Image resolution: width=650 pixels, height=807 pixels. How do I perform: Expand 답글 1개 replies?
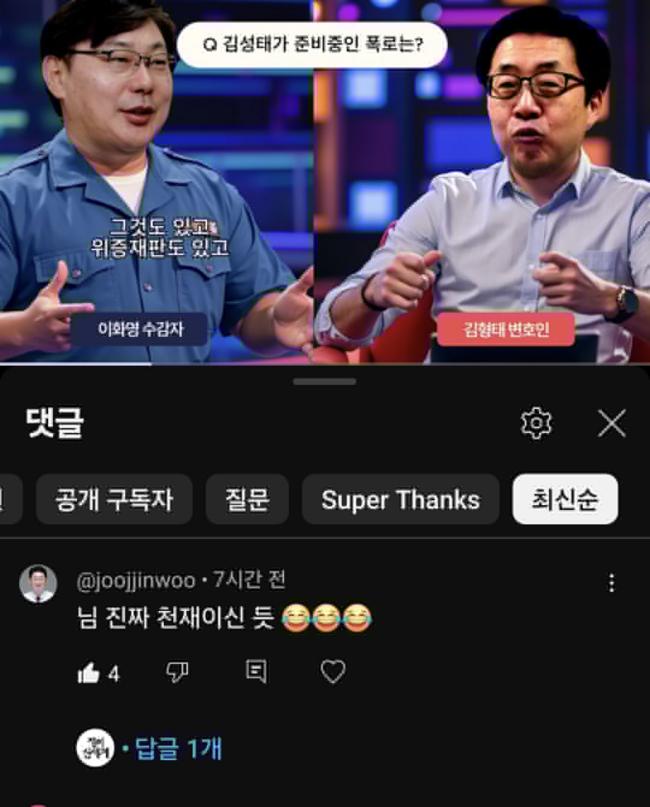pos(177,748)
